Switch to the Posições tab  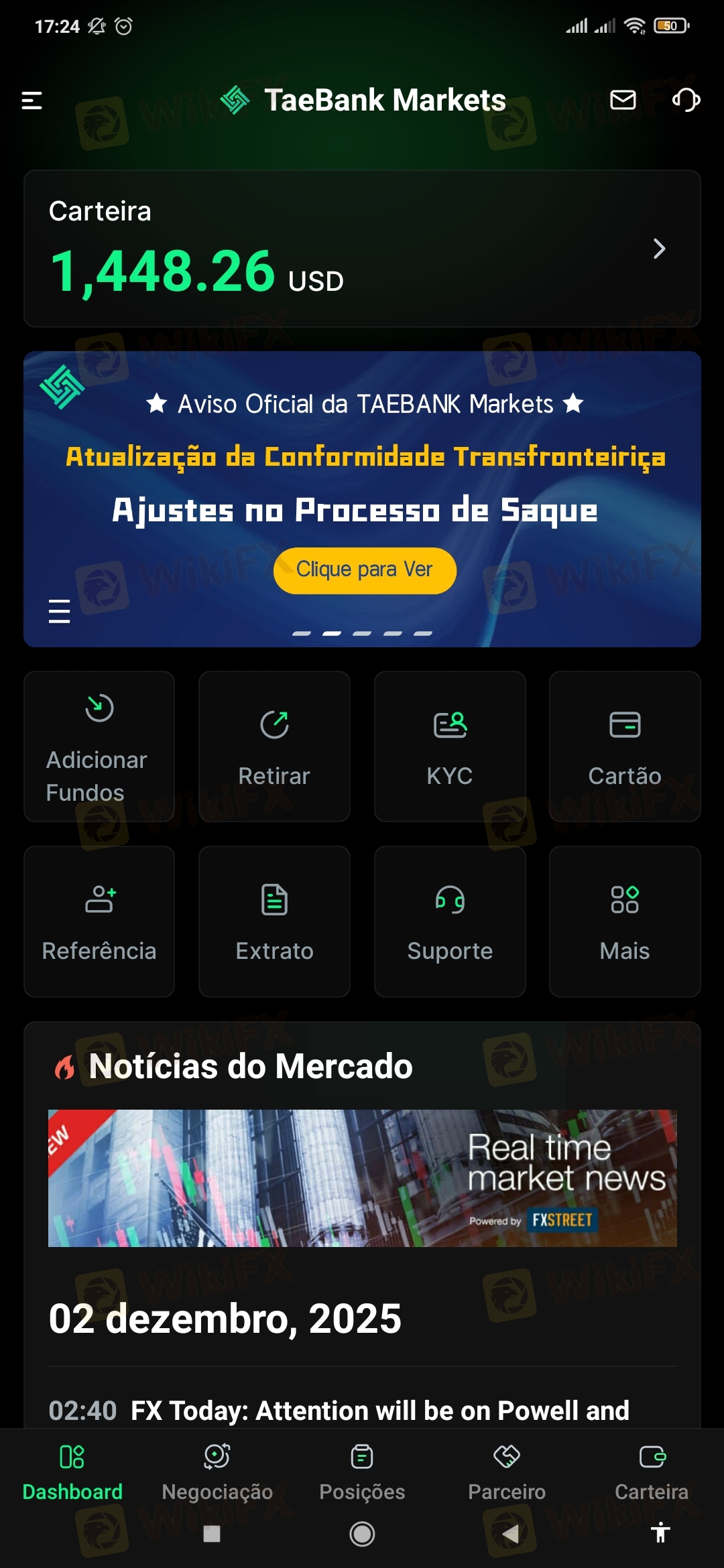point(362,1472)
